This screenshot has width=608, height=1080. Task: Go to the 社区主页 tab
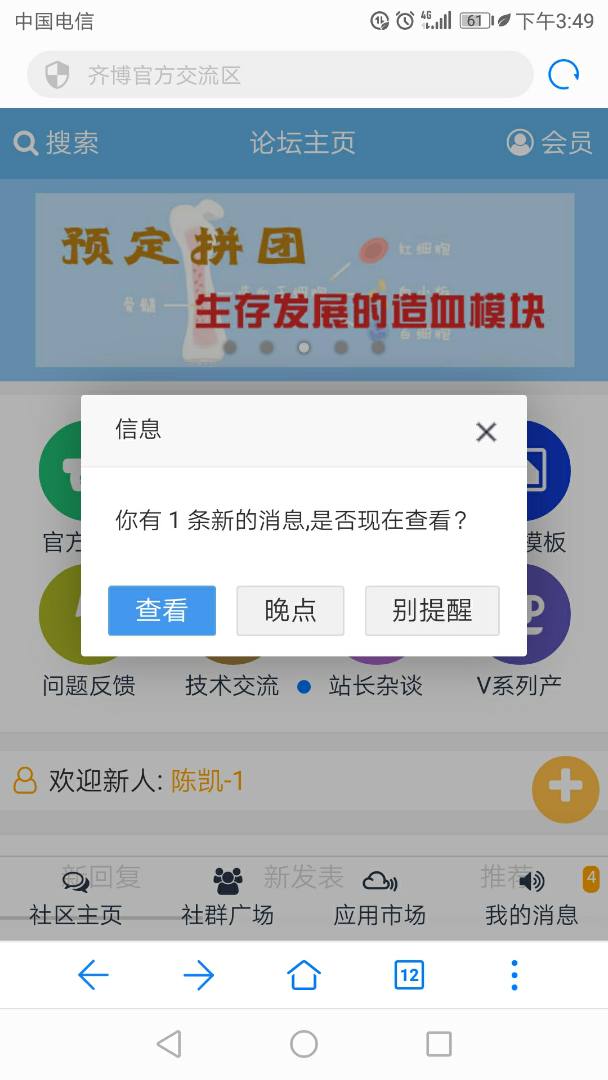[x=76, y=898]
